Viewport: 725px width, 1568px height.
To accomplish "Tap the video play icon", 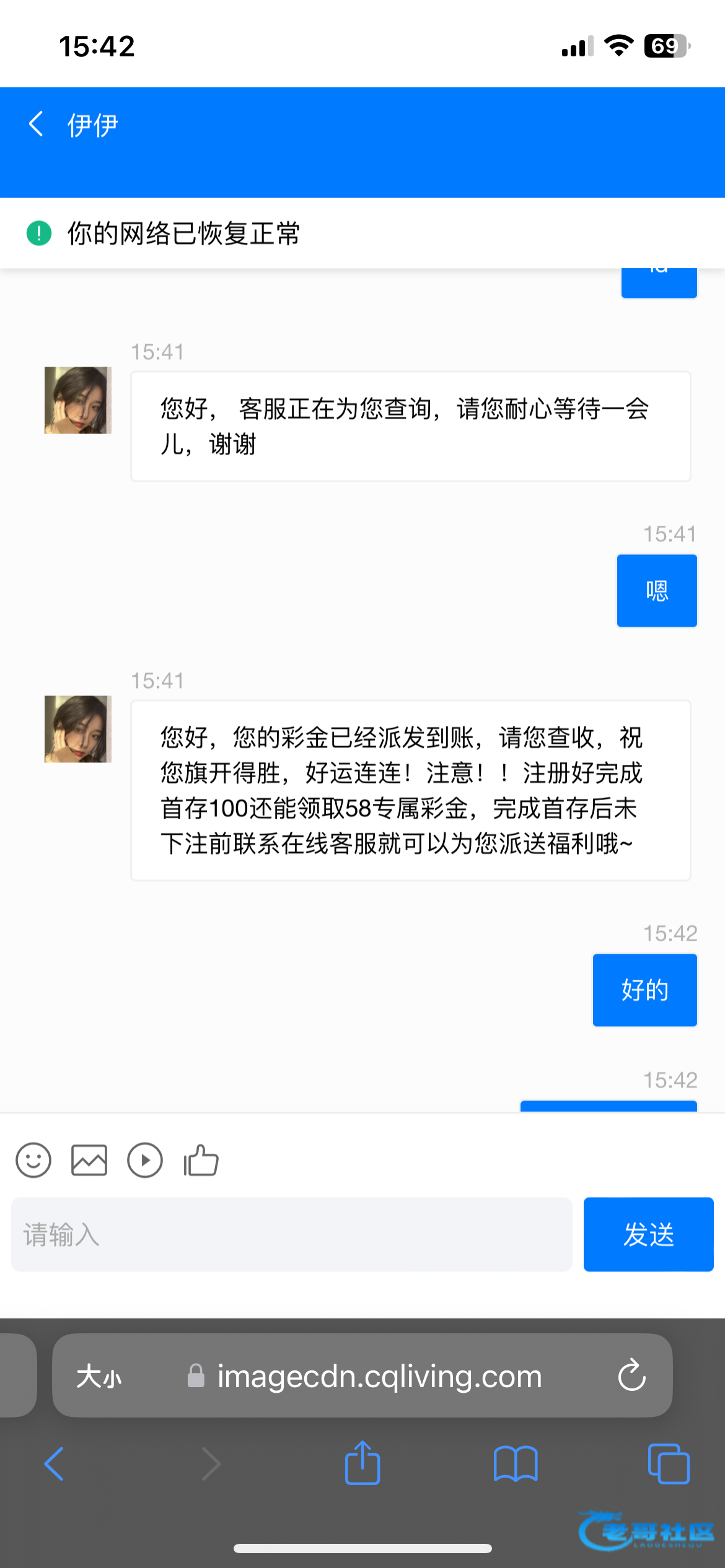I will click(145, 1160).
